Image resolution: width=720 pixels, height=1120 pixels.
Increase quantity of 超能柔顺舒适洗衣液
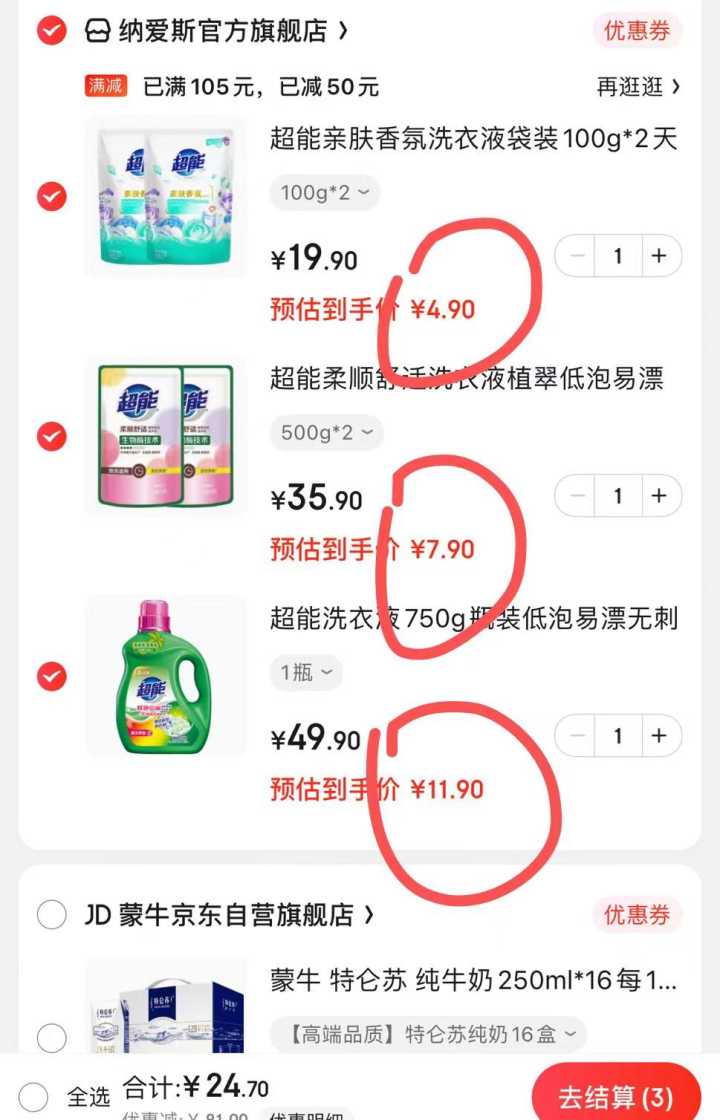click(659, 496)
